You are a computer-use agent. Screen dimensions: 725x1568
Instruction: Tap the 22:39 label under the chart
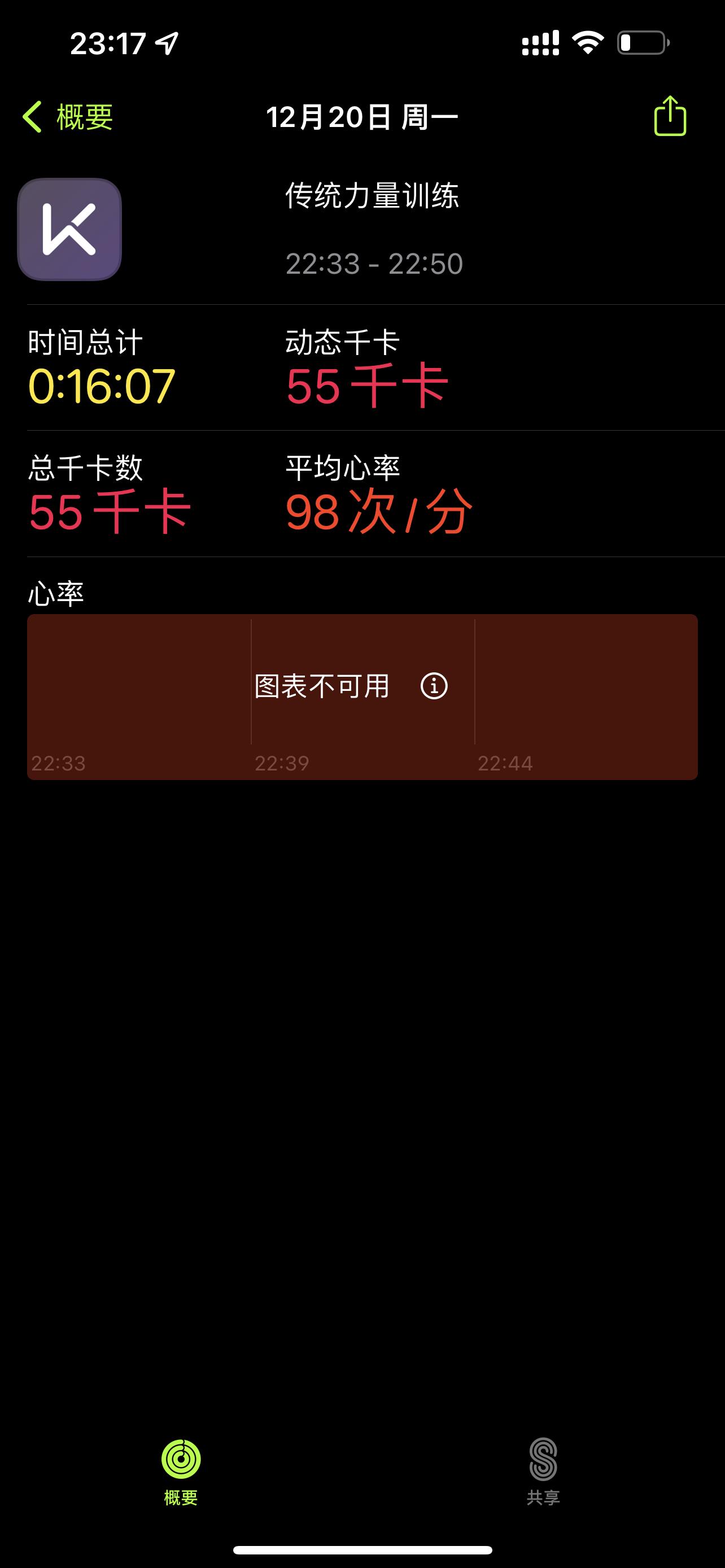tap(281, 761)
